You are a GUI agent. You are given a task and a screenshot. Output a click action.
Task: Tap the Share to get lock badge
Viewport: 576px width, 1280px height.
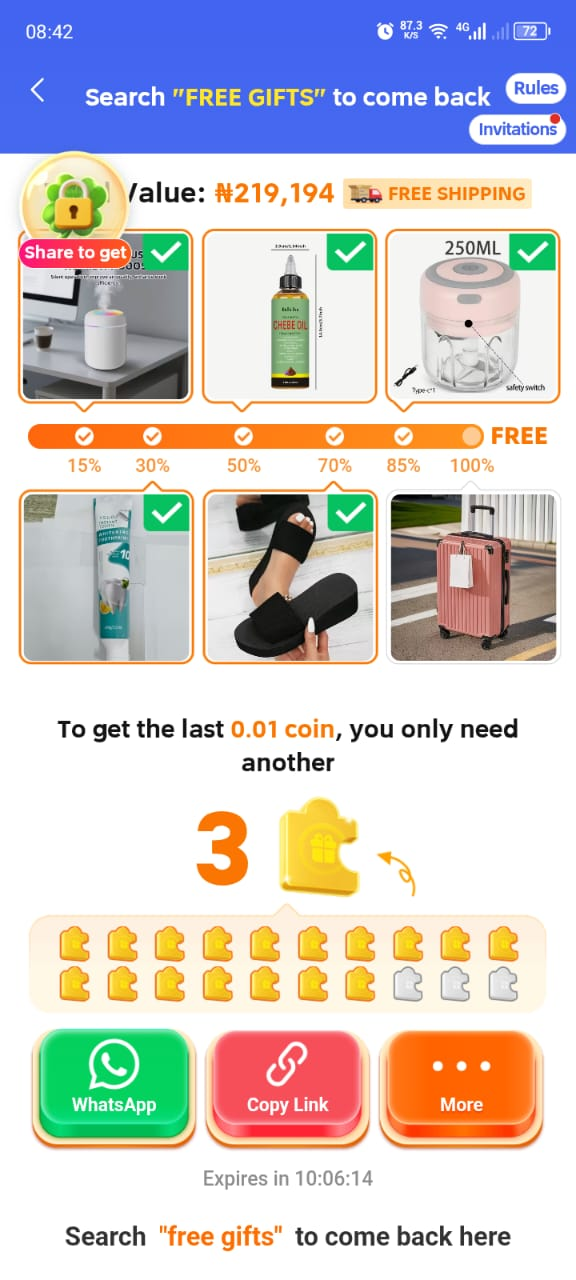coord(73,213)
